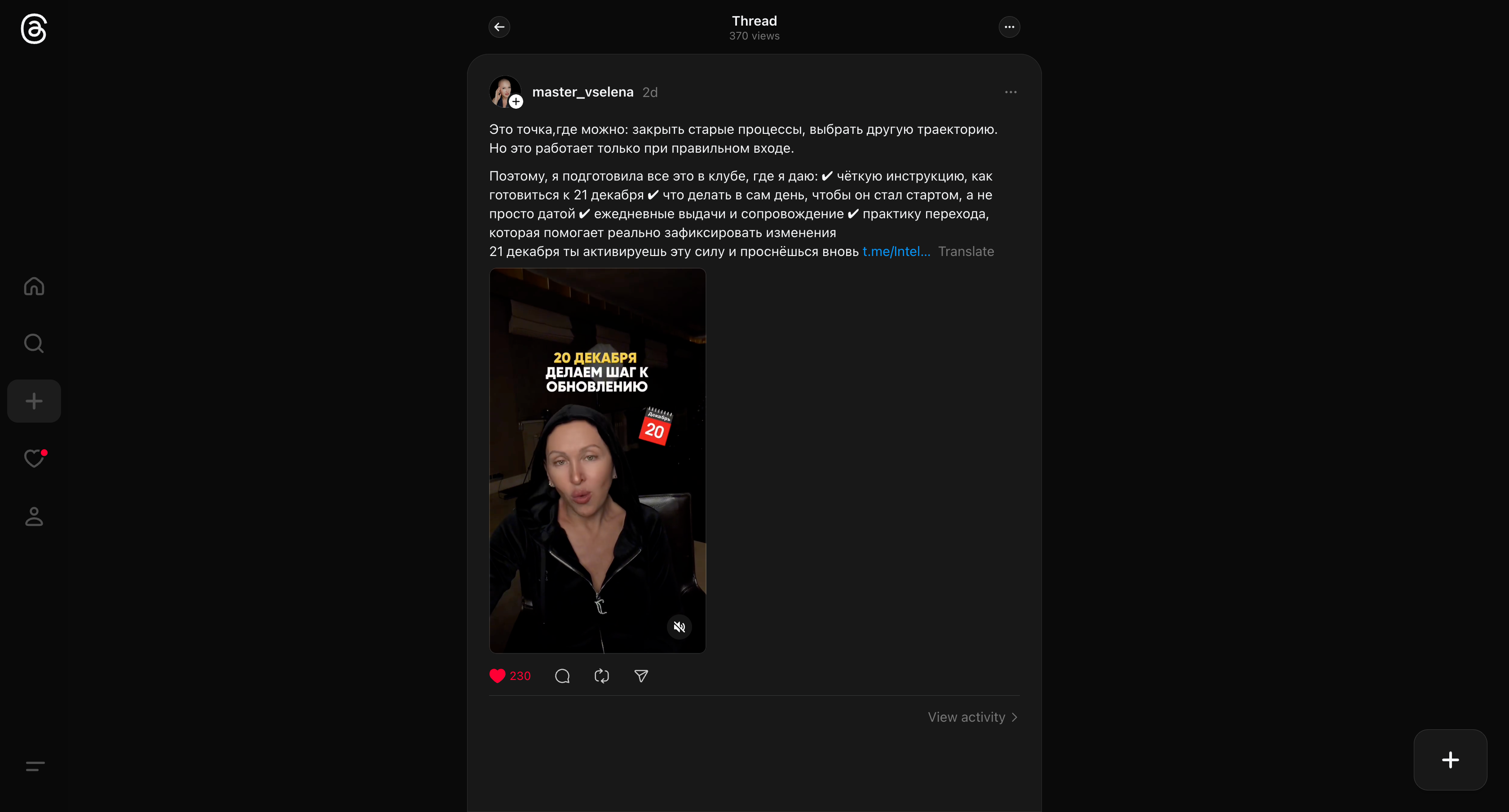Open the post's three-dot overflow menu

1010,92
